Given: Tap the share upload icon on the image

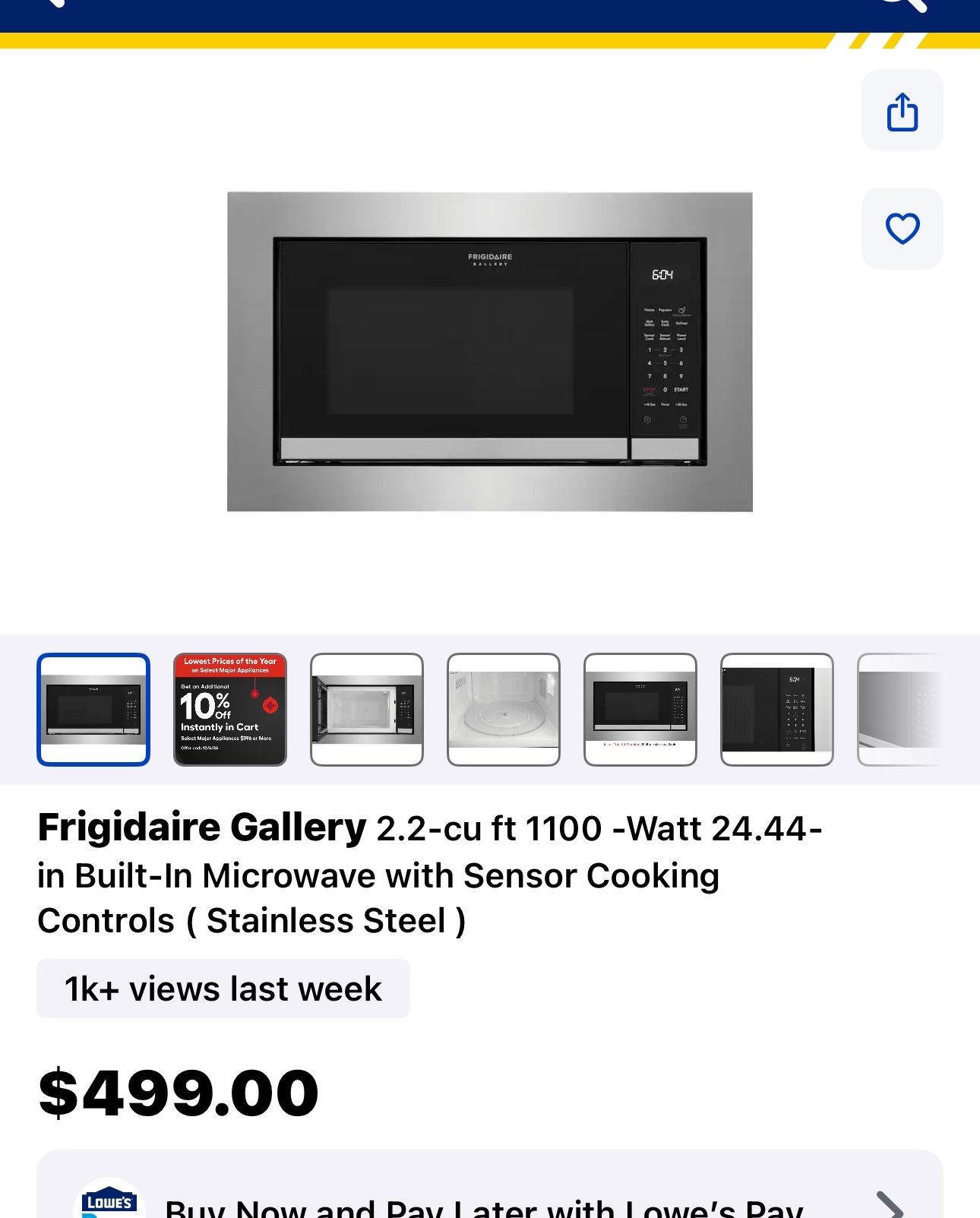Looking at the screenshot, I should tap(902, 111).
